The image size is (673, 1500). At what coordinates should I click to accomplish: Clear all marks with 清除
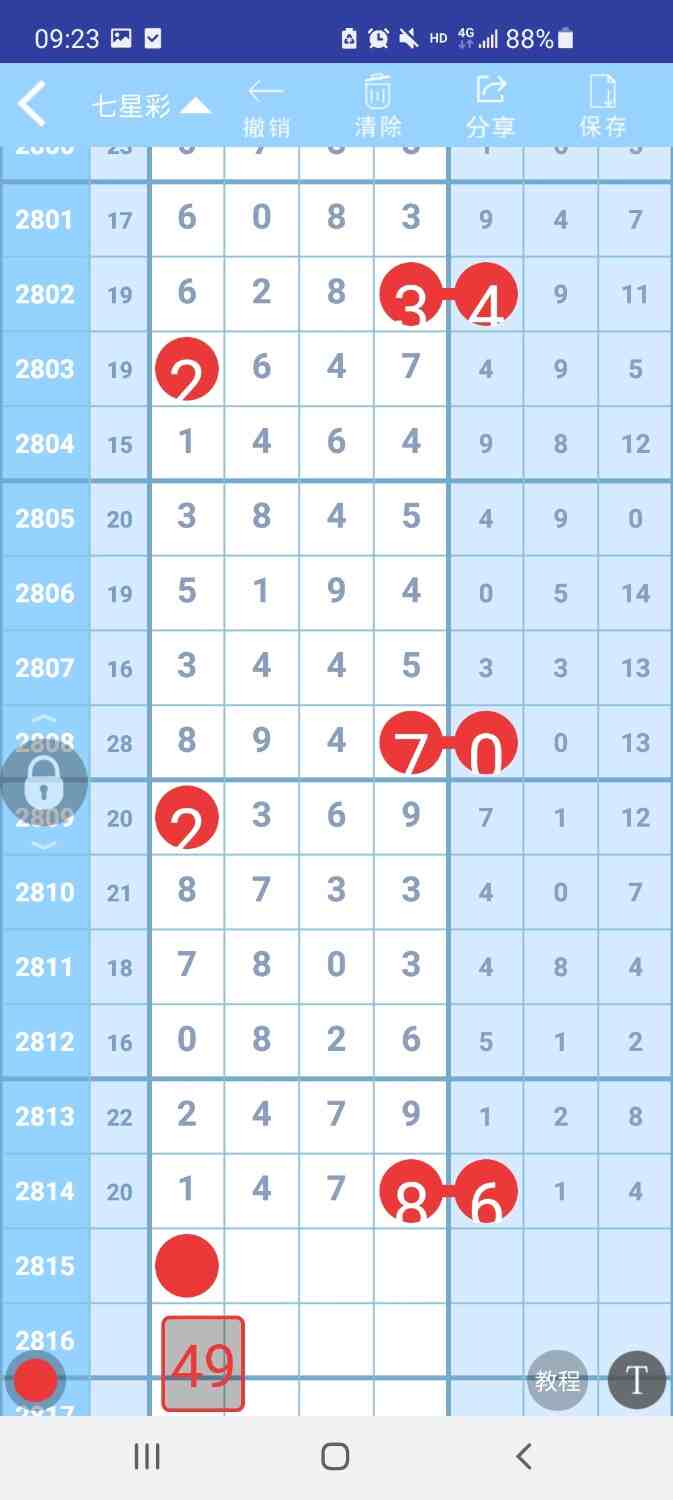[x=377, y=108]
